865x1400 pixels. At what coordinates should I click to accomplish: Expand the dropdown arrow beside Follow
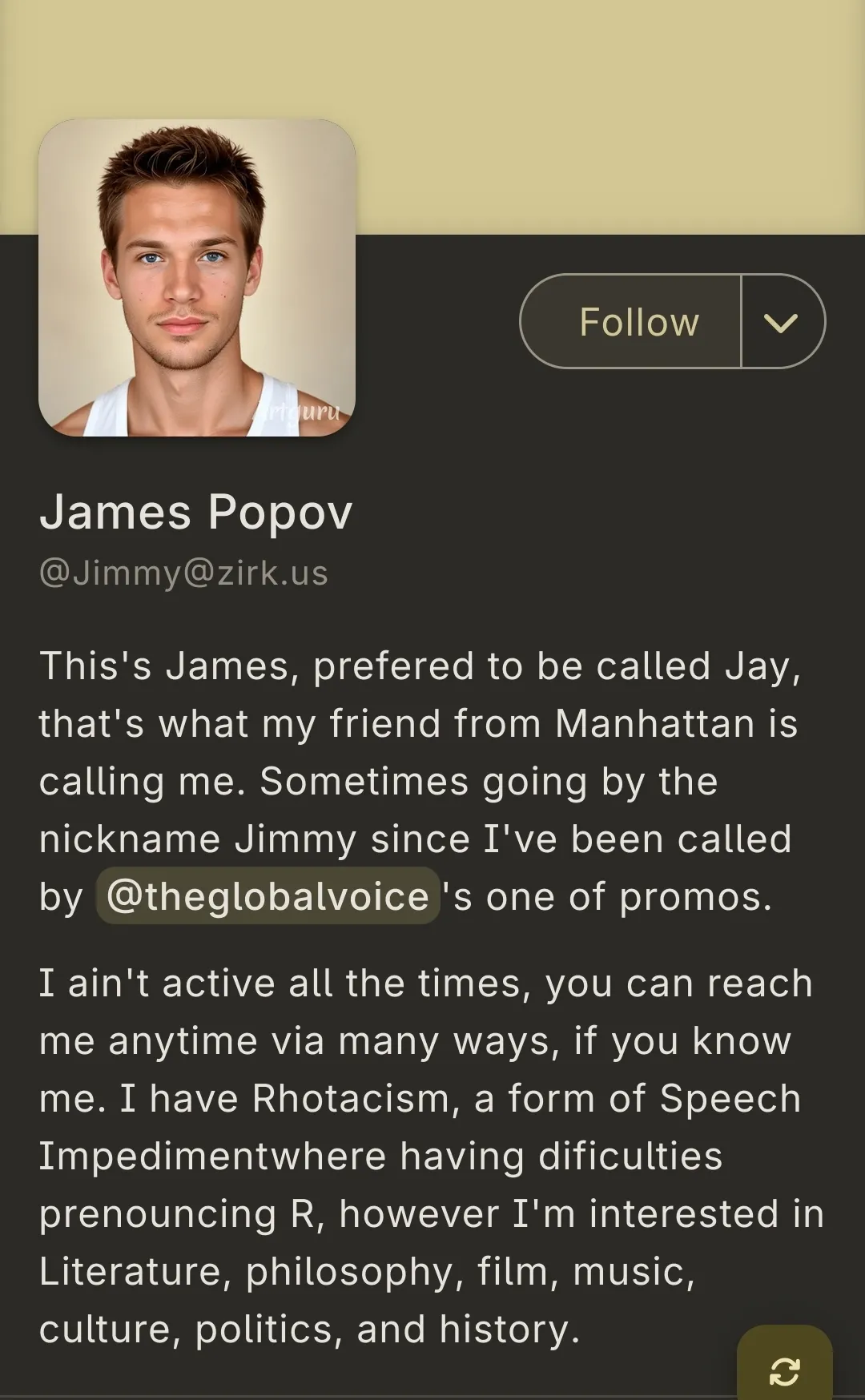pyautogui.click(x=783, y=321)
